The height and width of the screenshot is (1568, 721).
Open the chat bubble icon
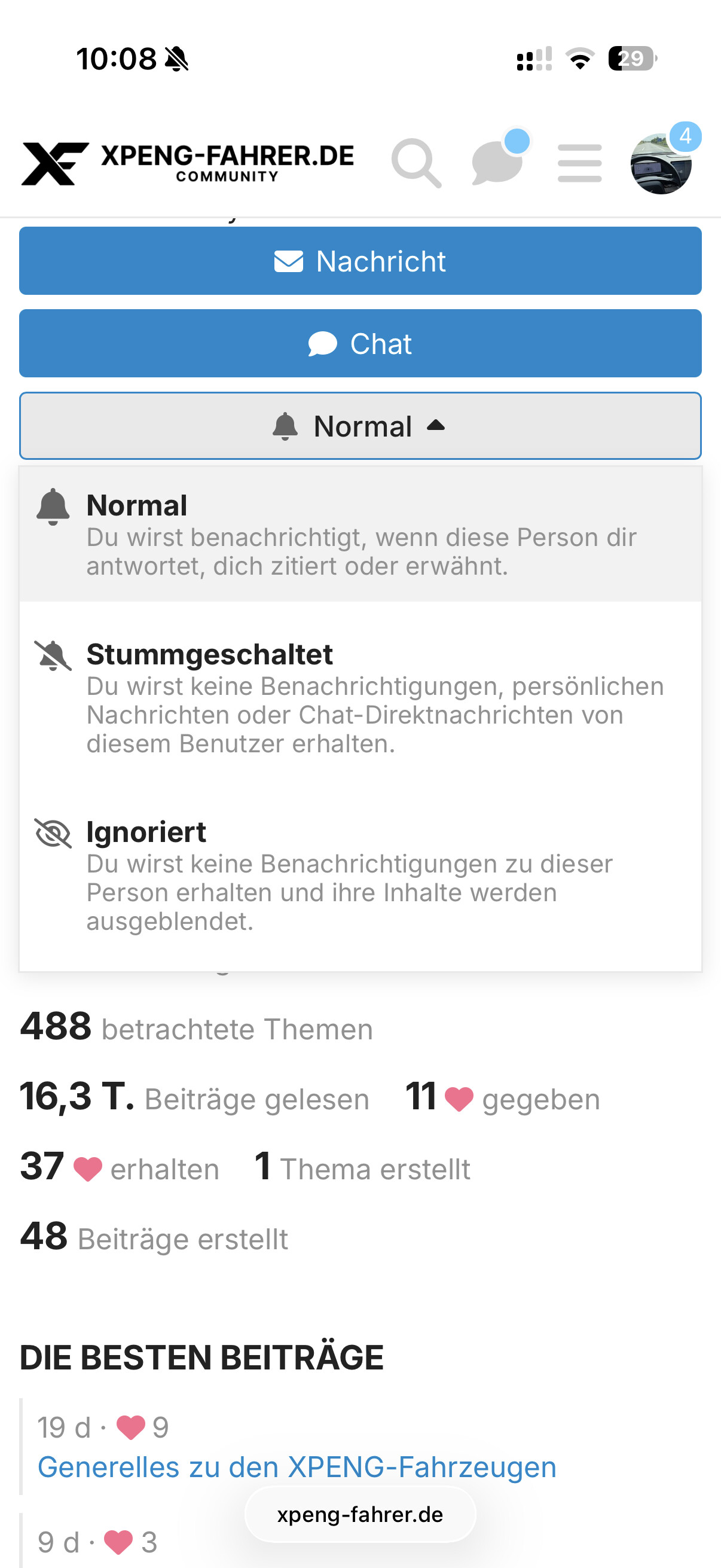(497, 163)
